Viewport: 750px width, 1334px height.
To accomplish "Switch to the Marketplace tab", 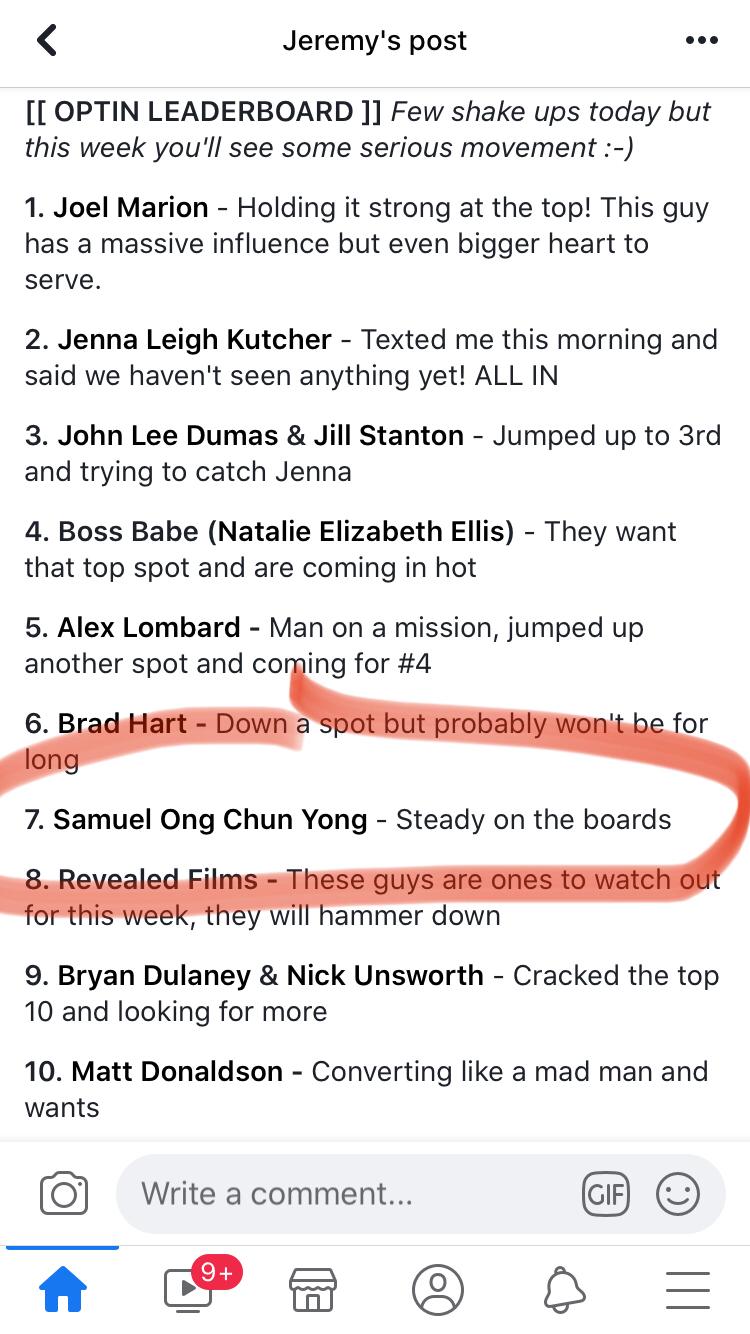I will click(312, 1290).
